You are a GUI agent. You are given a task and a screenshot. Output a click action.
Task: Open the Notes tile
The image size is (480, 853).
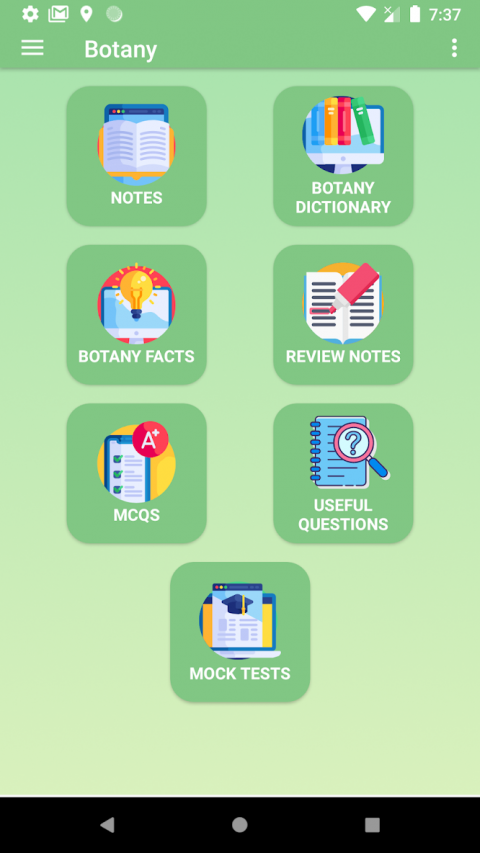pyautogui.click(x=136, y=156)
